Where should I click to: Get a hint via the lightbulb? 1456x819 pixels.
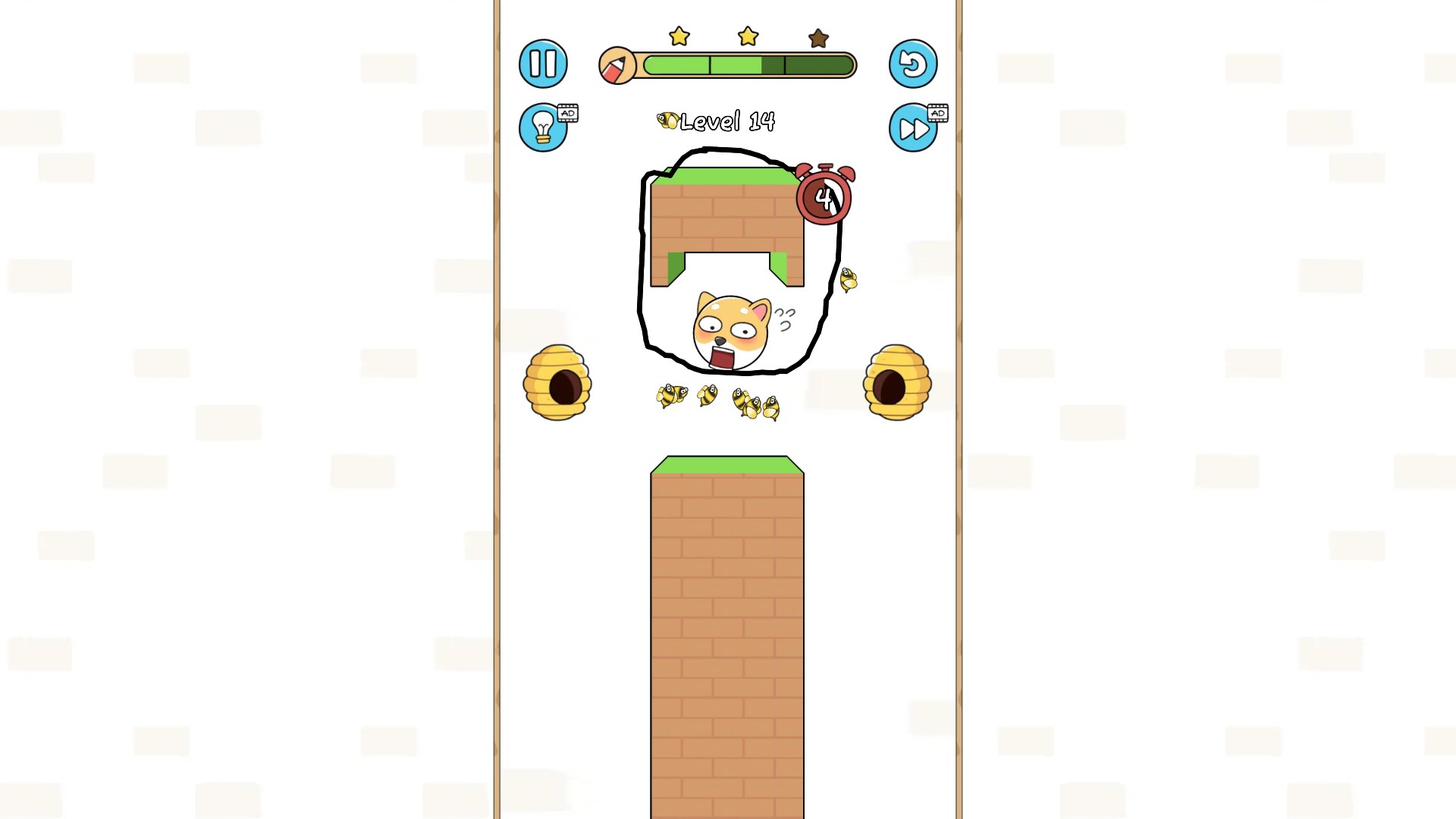pyautogui.click(x=543, y=127)
